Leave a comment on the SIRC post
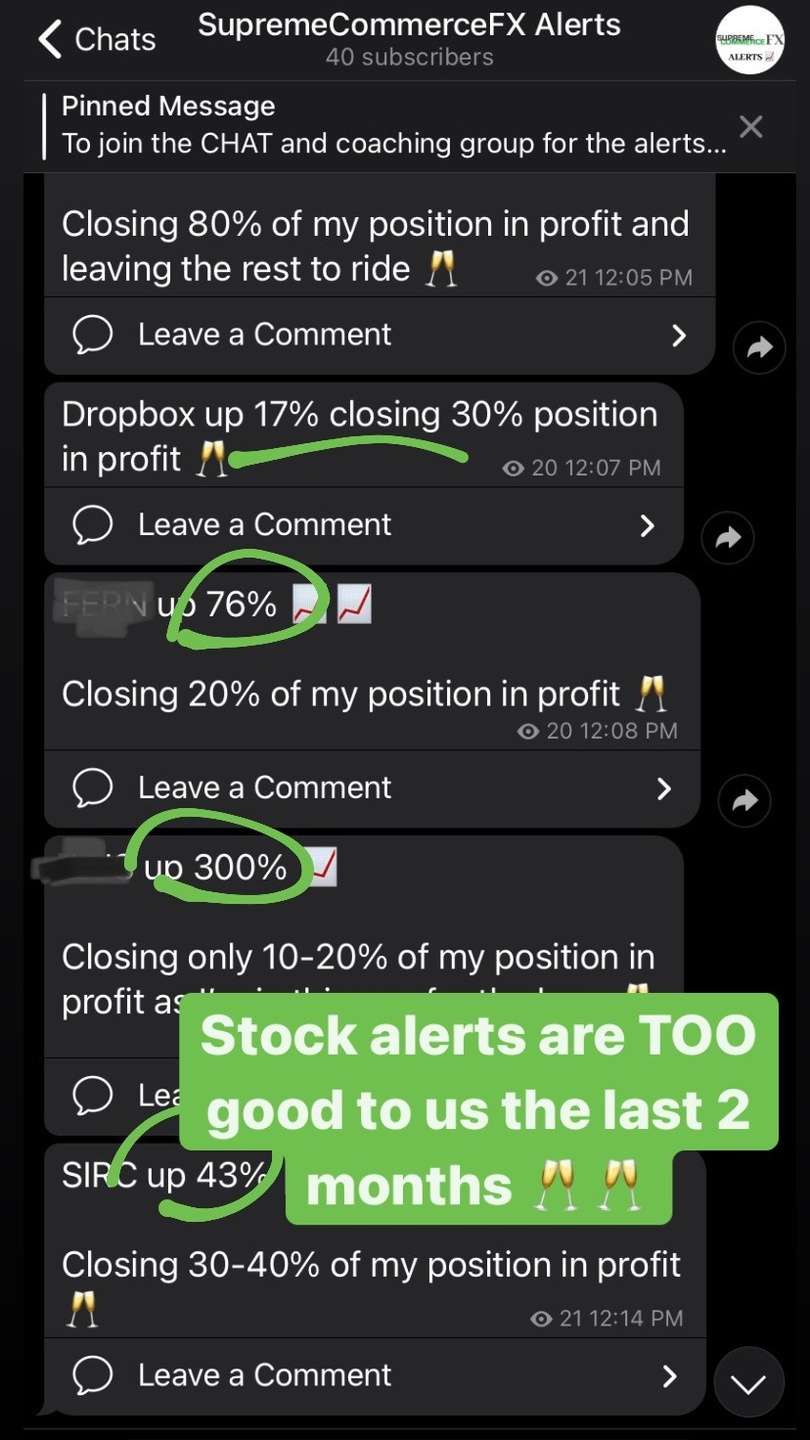 click(x=374, y=1376)
